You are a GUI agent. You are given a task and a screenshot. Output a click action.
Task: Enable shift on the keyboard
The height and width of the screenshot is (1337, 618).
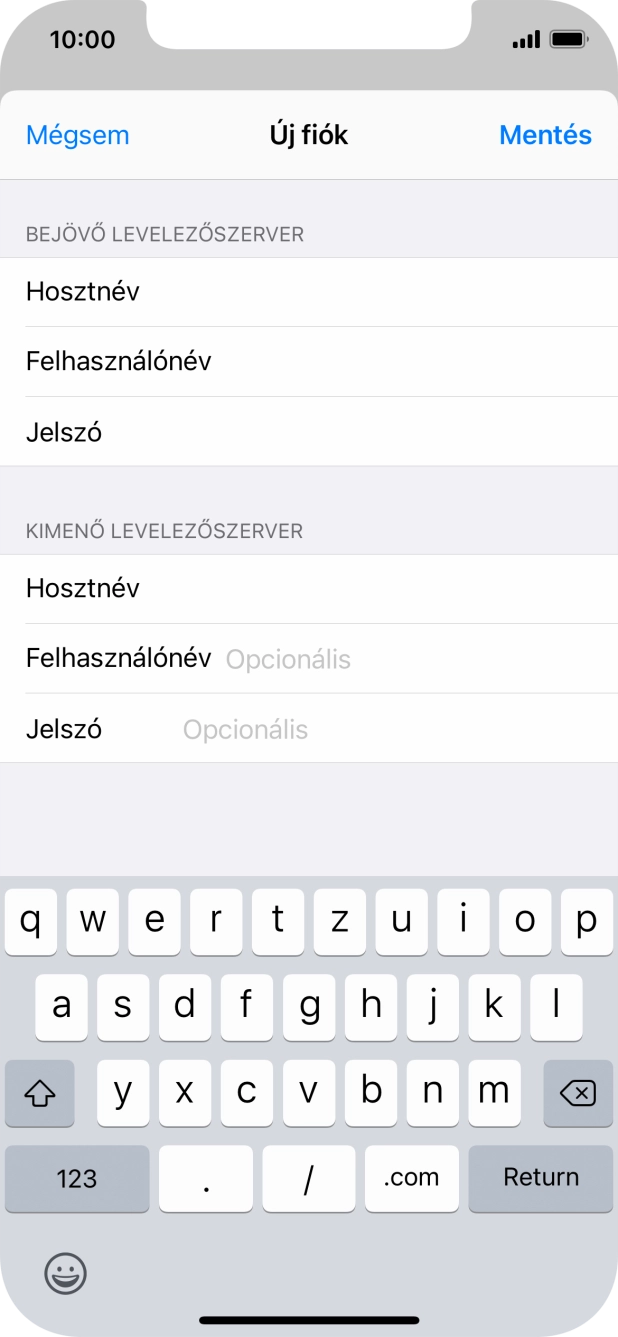pos(39,1093)
